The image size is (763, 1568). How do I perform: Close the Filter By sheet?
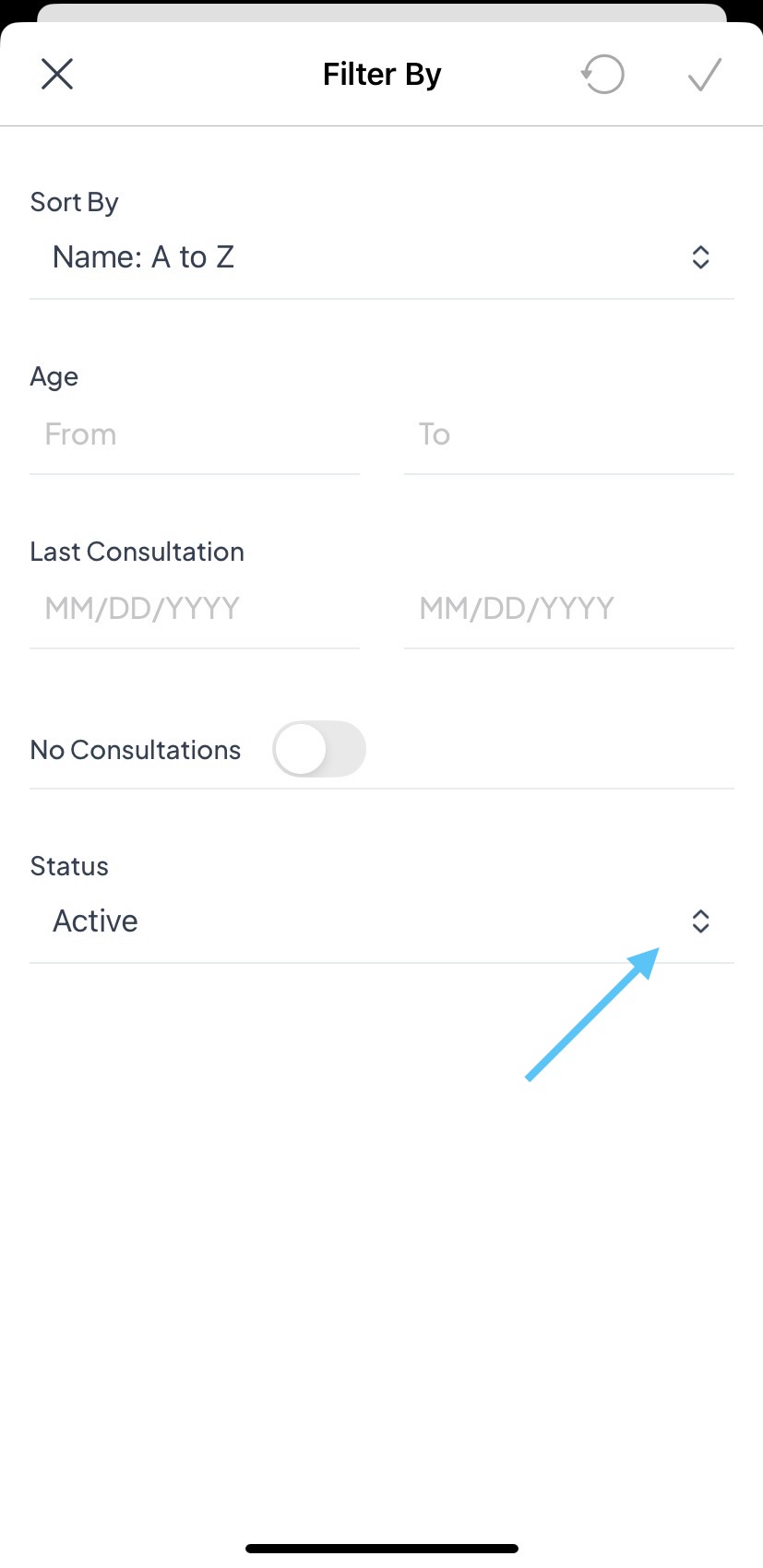point(57,74)
